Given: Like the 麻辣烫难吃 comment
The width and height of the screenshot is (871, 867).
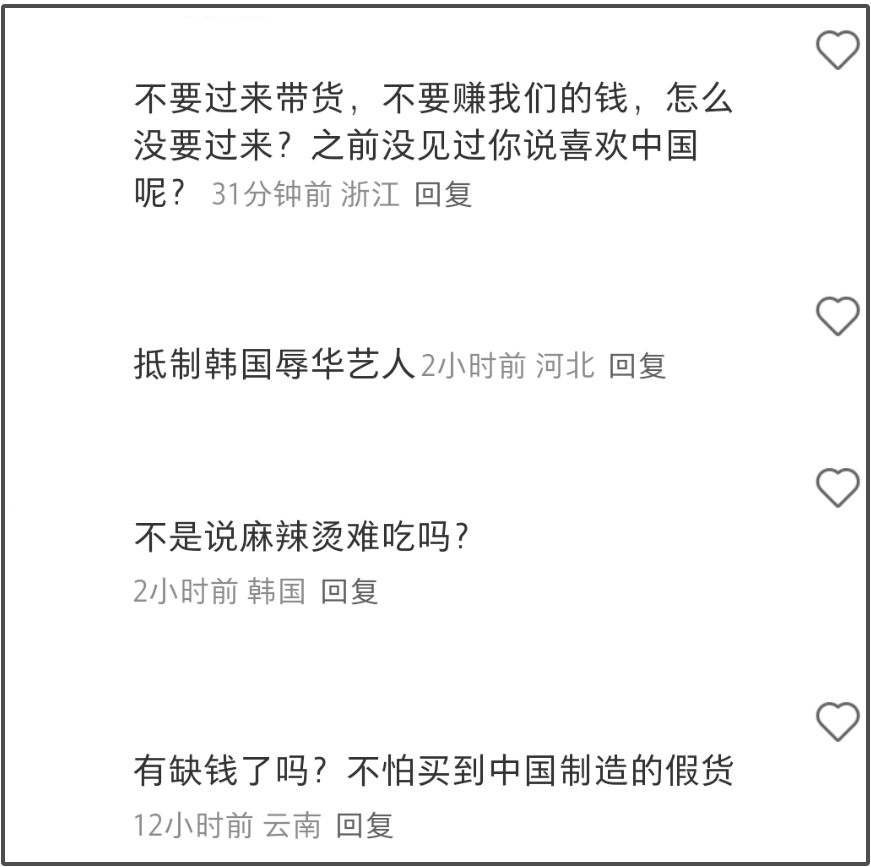Looking at the screenshot, I should [x=837, y=487].
